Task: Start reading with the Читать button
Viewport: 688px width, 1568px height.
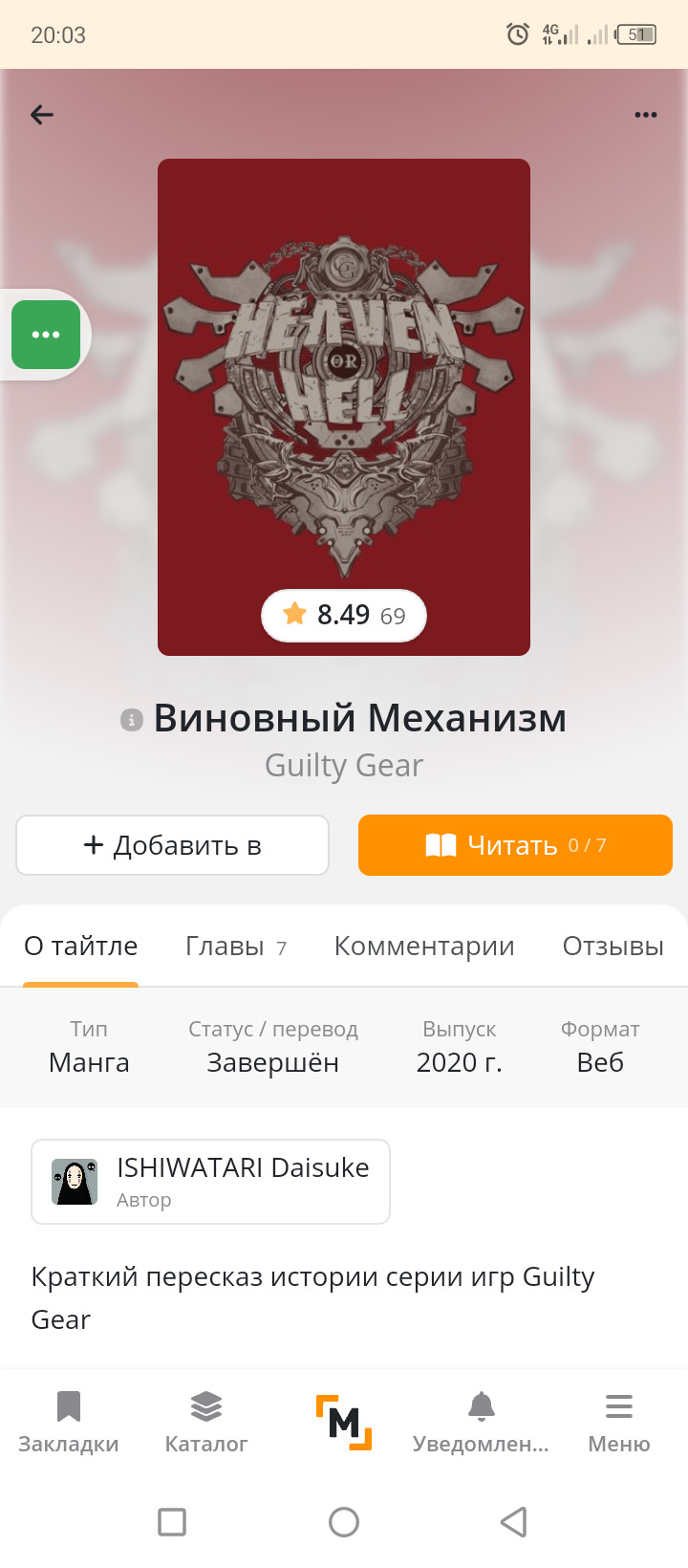Action: click(515, 845)
